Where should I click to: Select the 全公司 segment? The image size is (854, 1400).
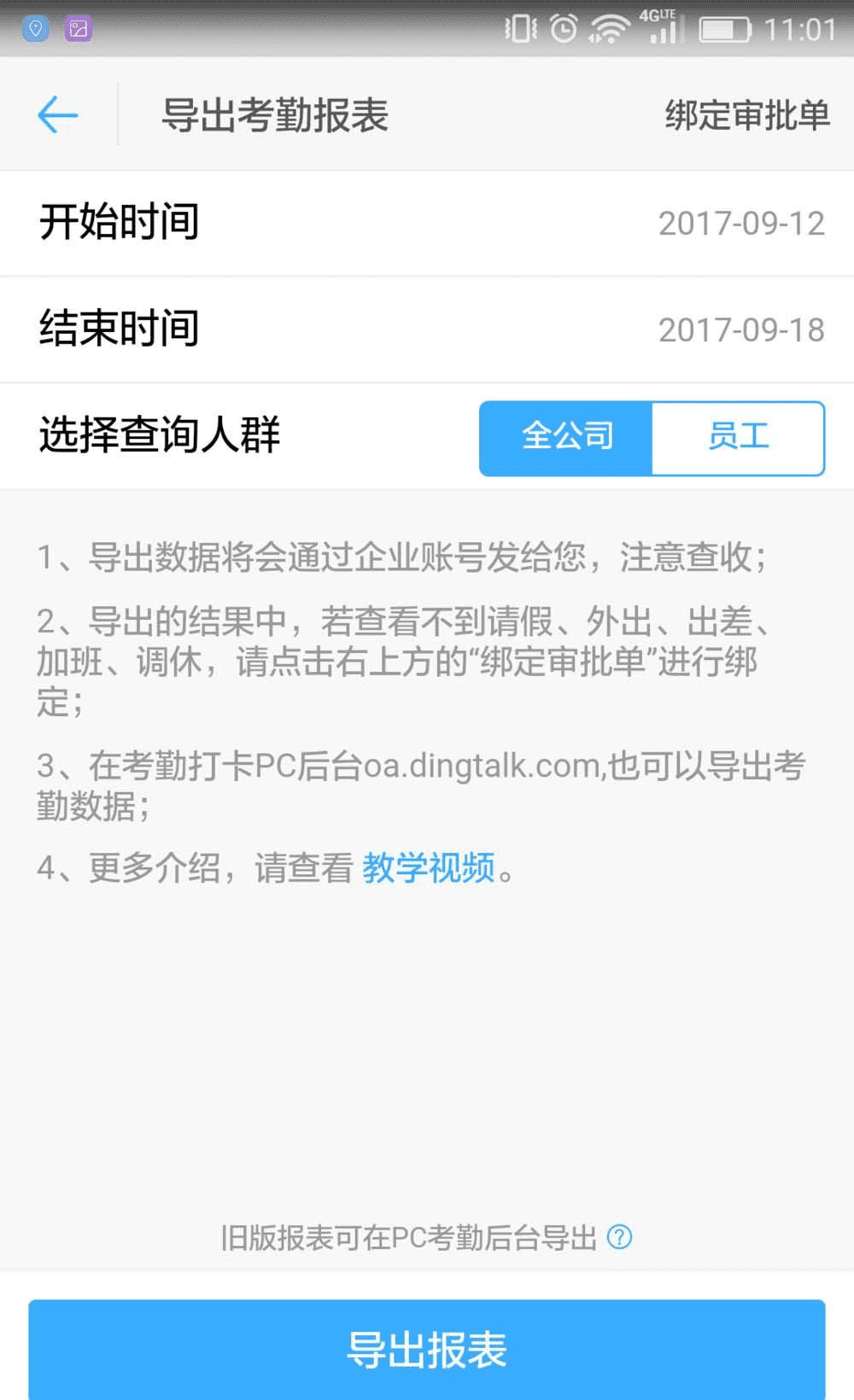click(x=566, y=437)
